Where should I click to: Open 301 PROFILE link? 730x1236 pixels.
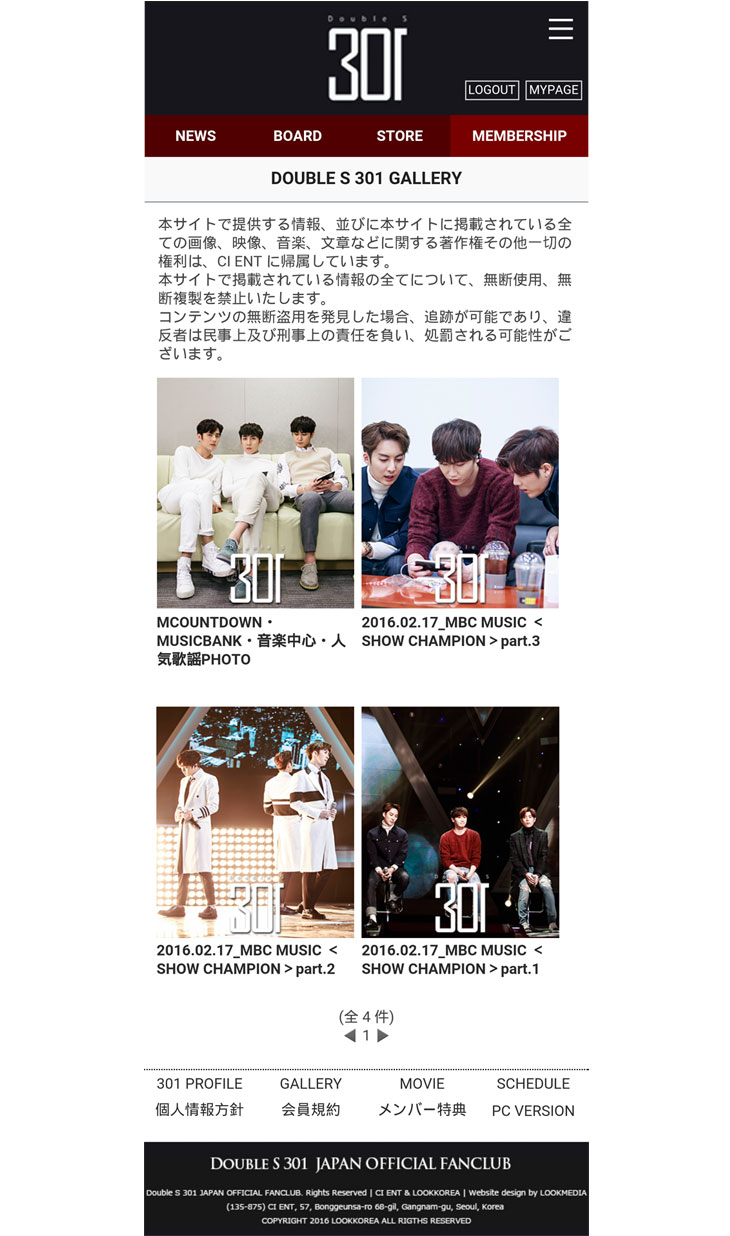(x=199, y=1084)
